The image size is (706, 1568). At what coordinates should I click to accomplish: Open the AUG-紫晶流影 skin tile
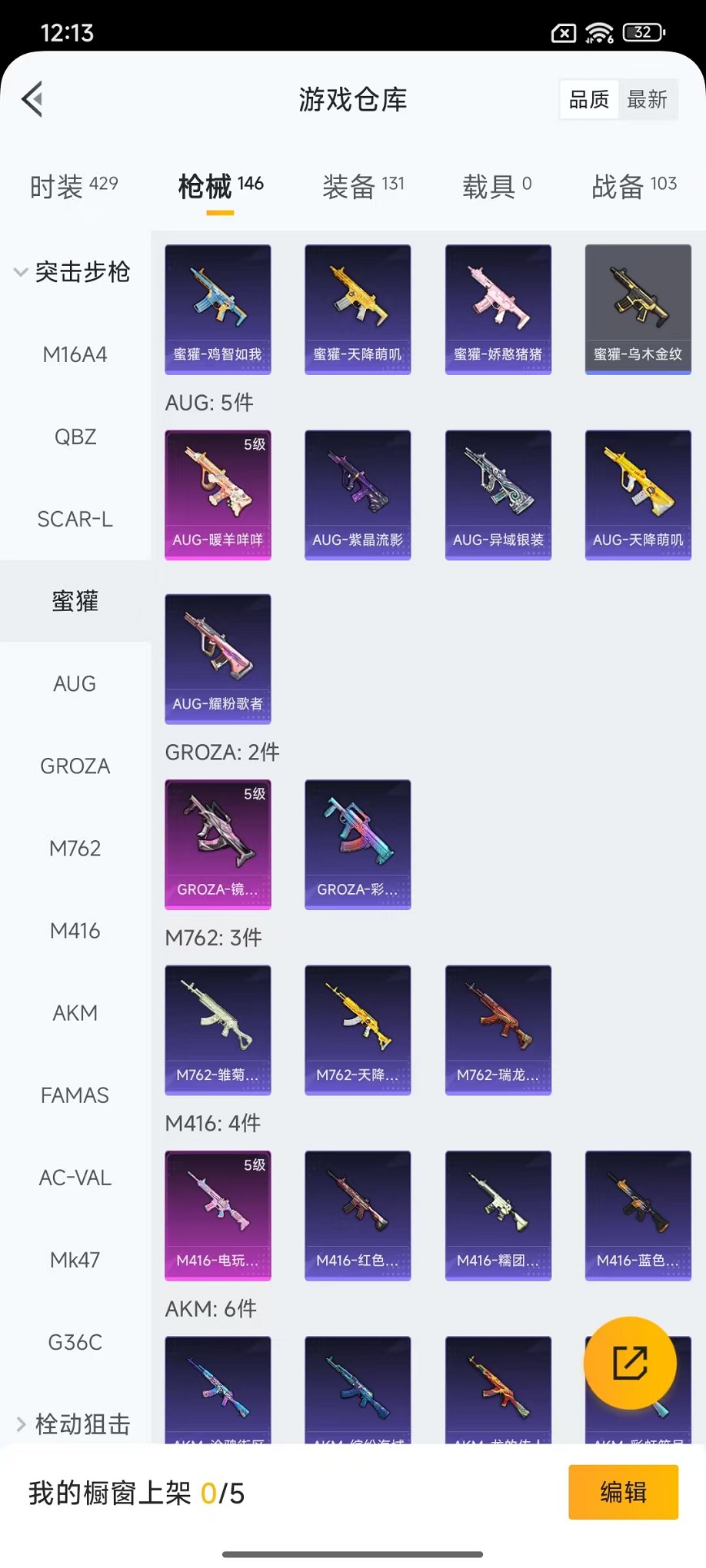(x=358, y=494)
